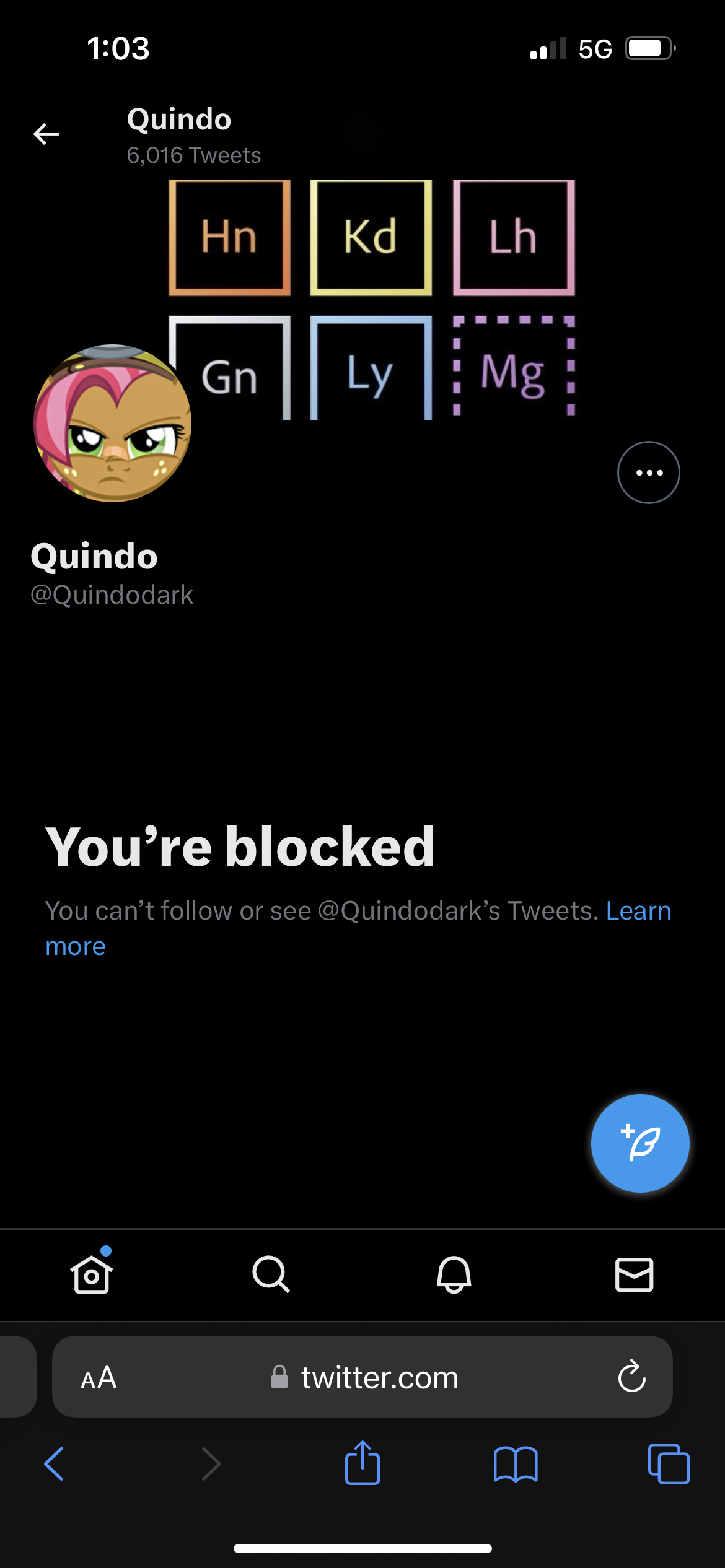Compose a new tweet
Screen dimensions: 725x1568
click(640, 1143)
